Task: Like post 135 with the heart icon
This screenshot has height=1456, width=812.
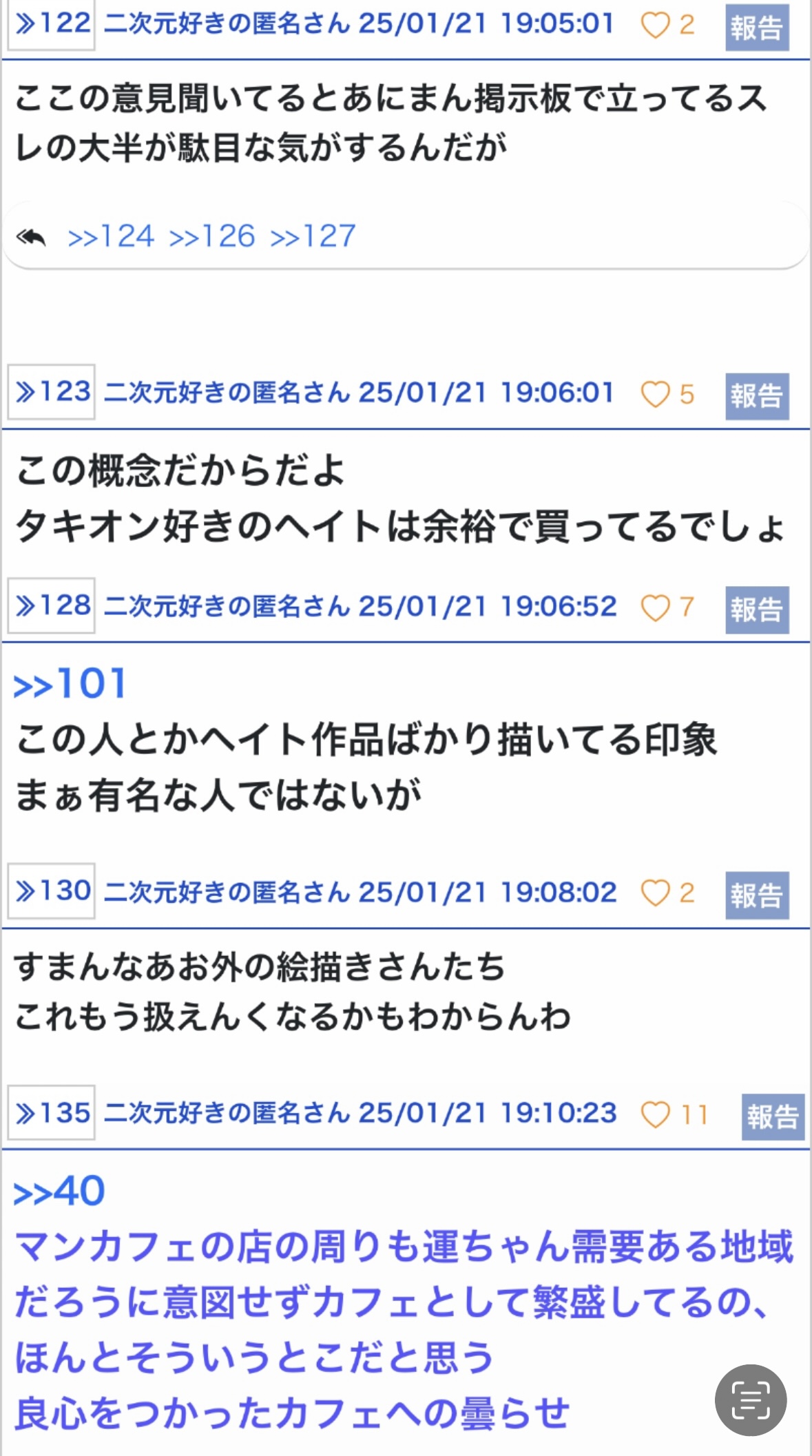Action: [655, 1115]
